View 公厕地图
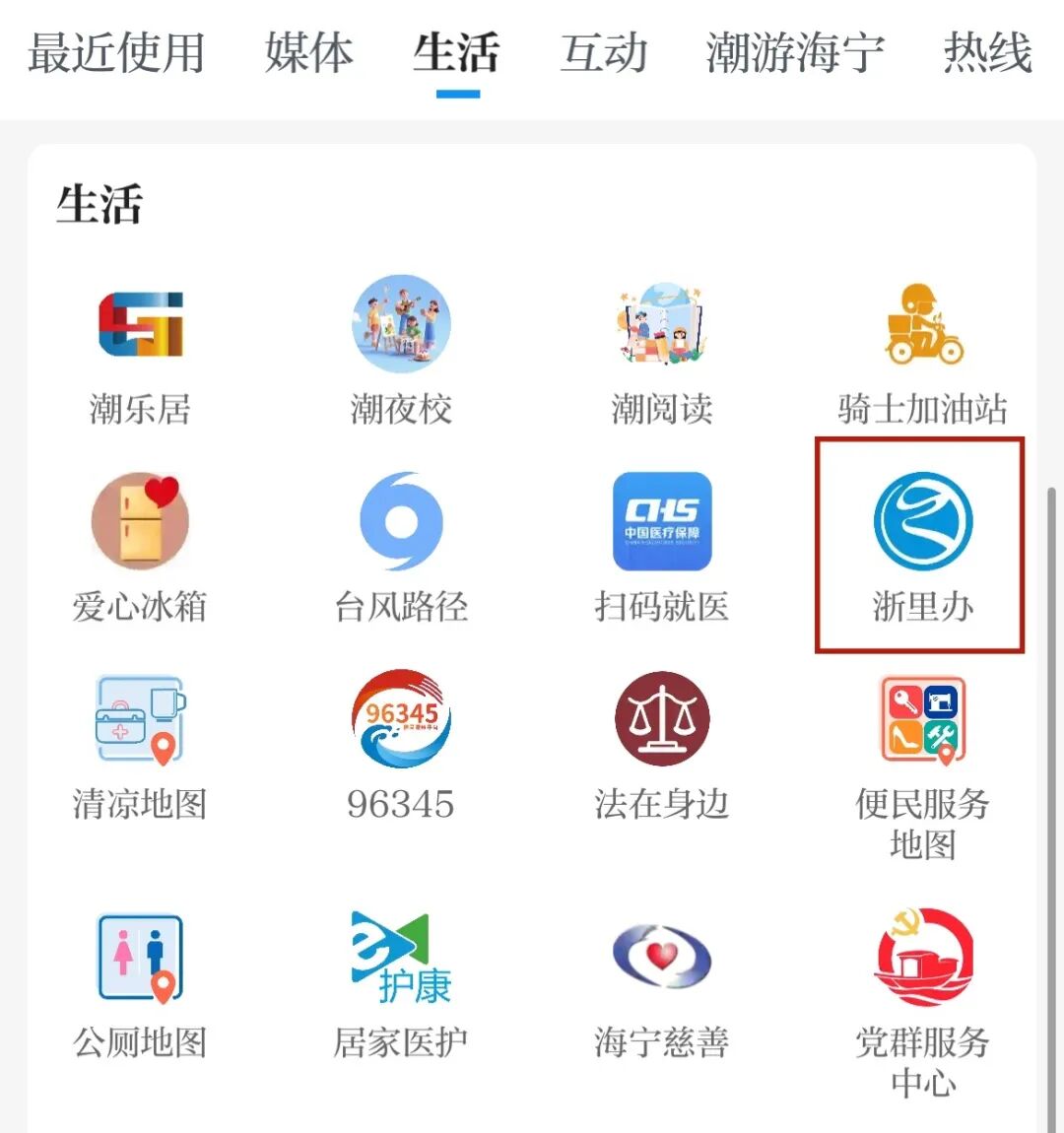 click(x=140, y=958)
